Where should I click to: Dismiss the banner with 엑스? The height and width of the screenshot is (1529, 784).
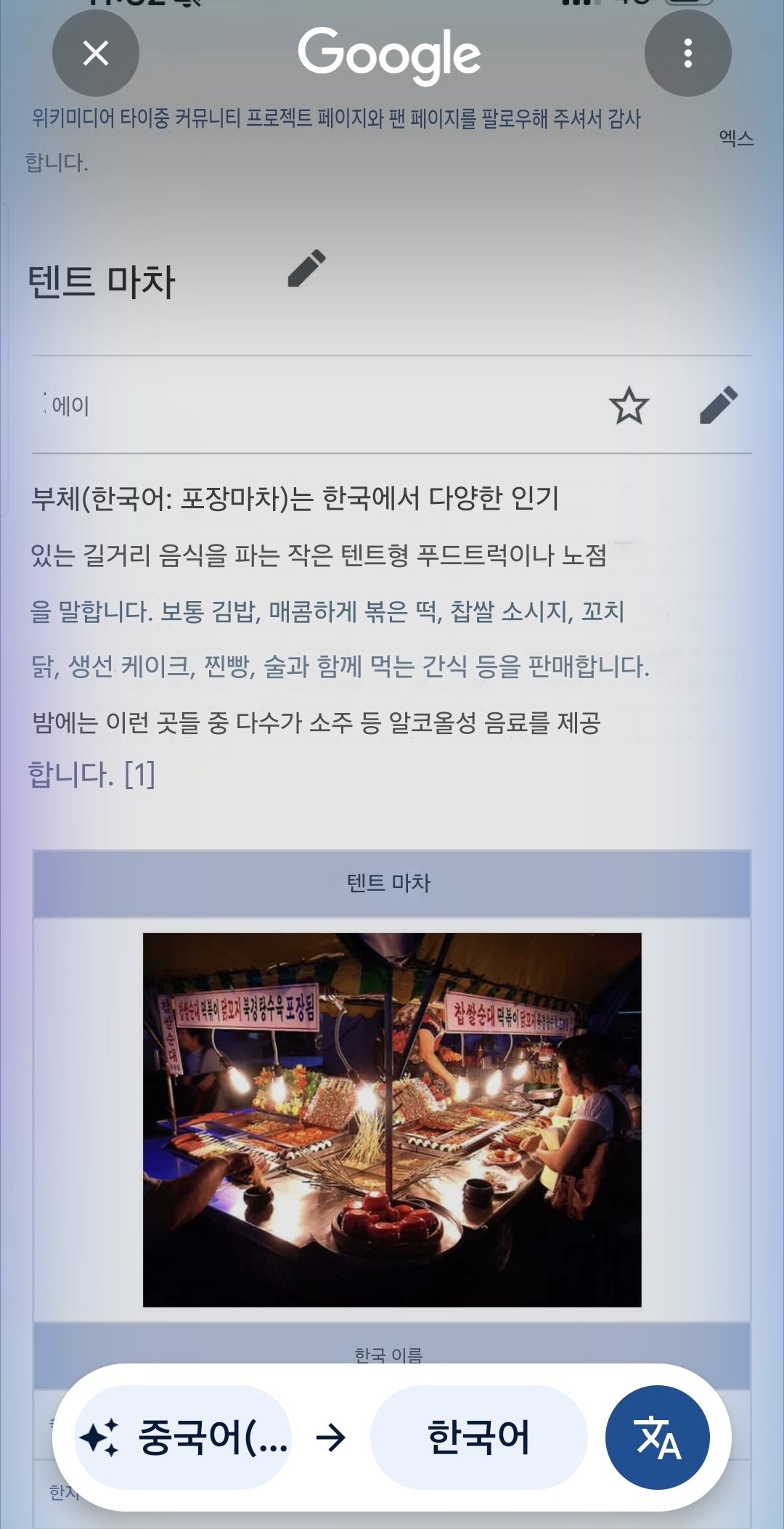point(735,138)
